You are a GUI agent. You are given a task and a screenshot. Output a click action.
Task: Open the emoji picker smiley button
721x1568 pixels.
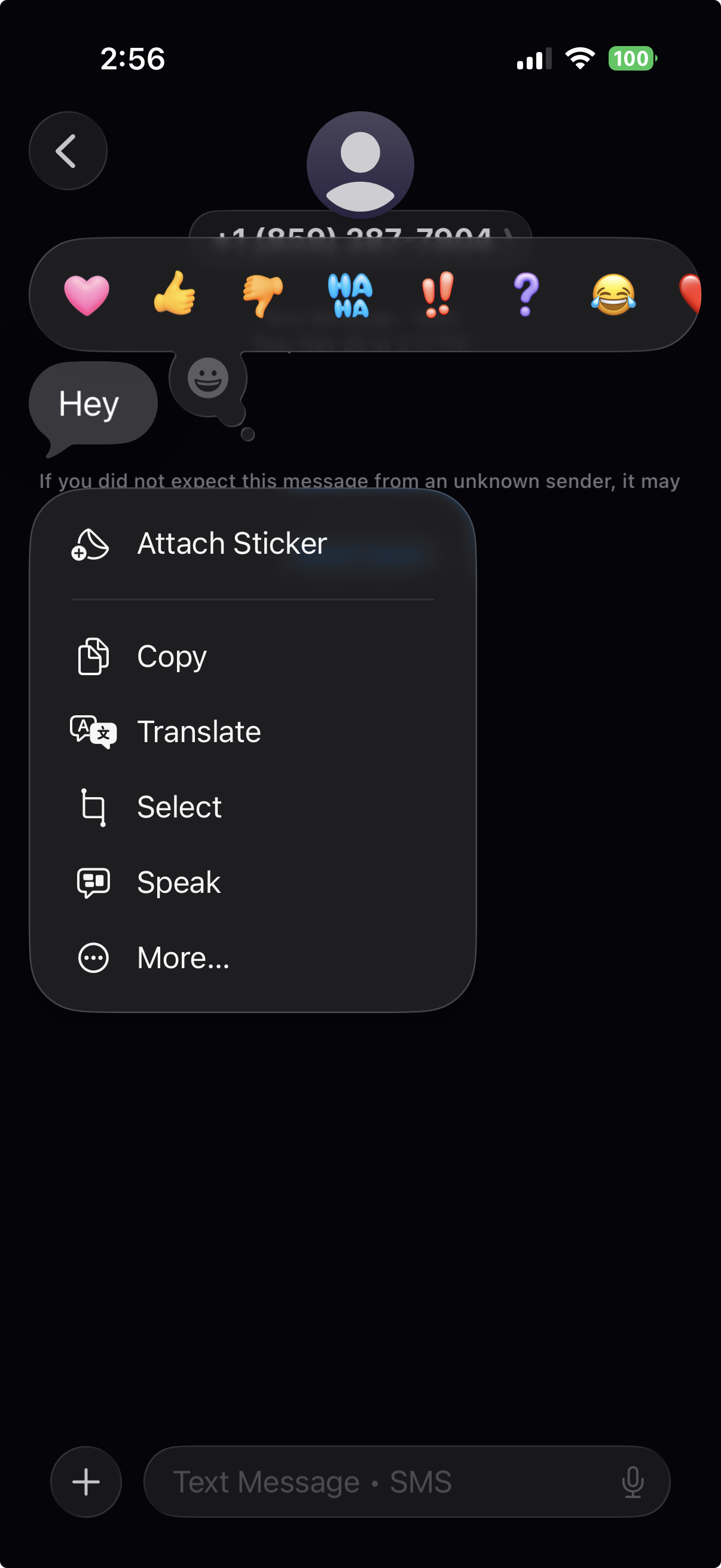click(208, 379)
